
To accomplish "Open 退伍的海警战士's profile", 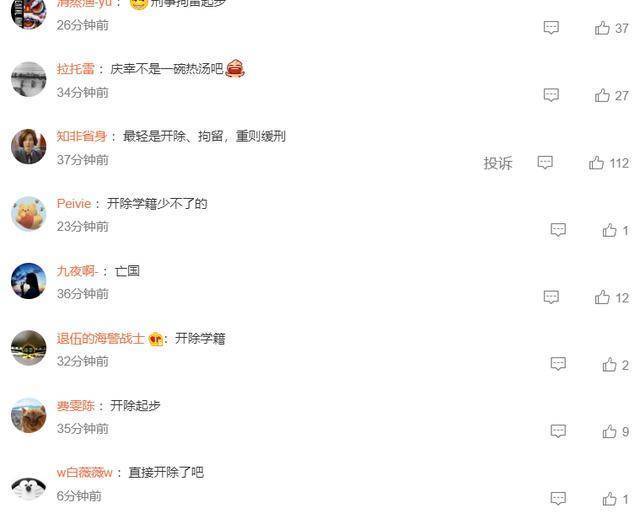I will tap(100, 338).
